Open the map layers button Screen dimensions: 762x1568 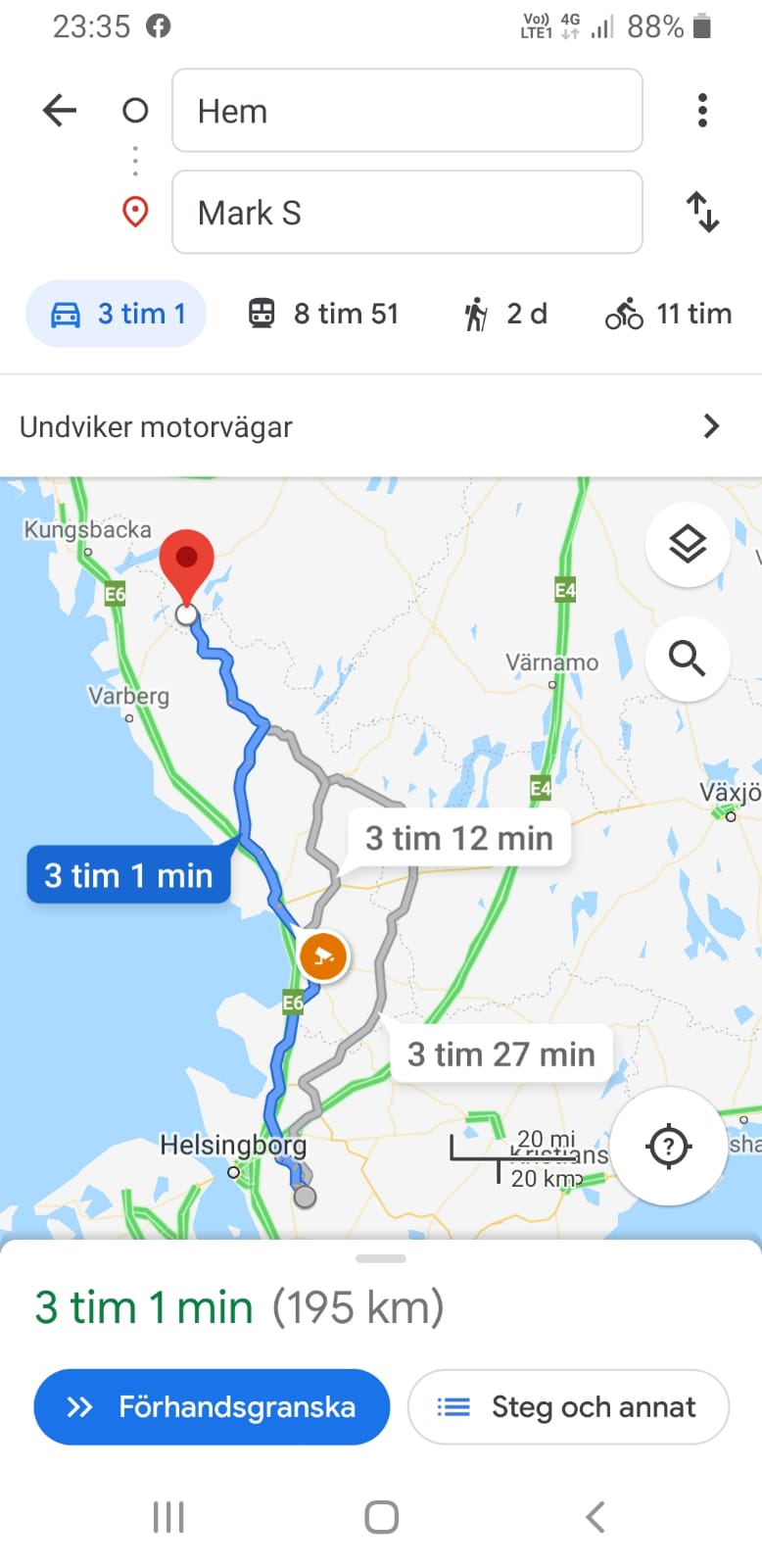tap(688, 544)
